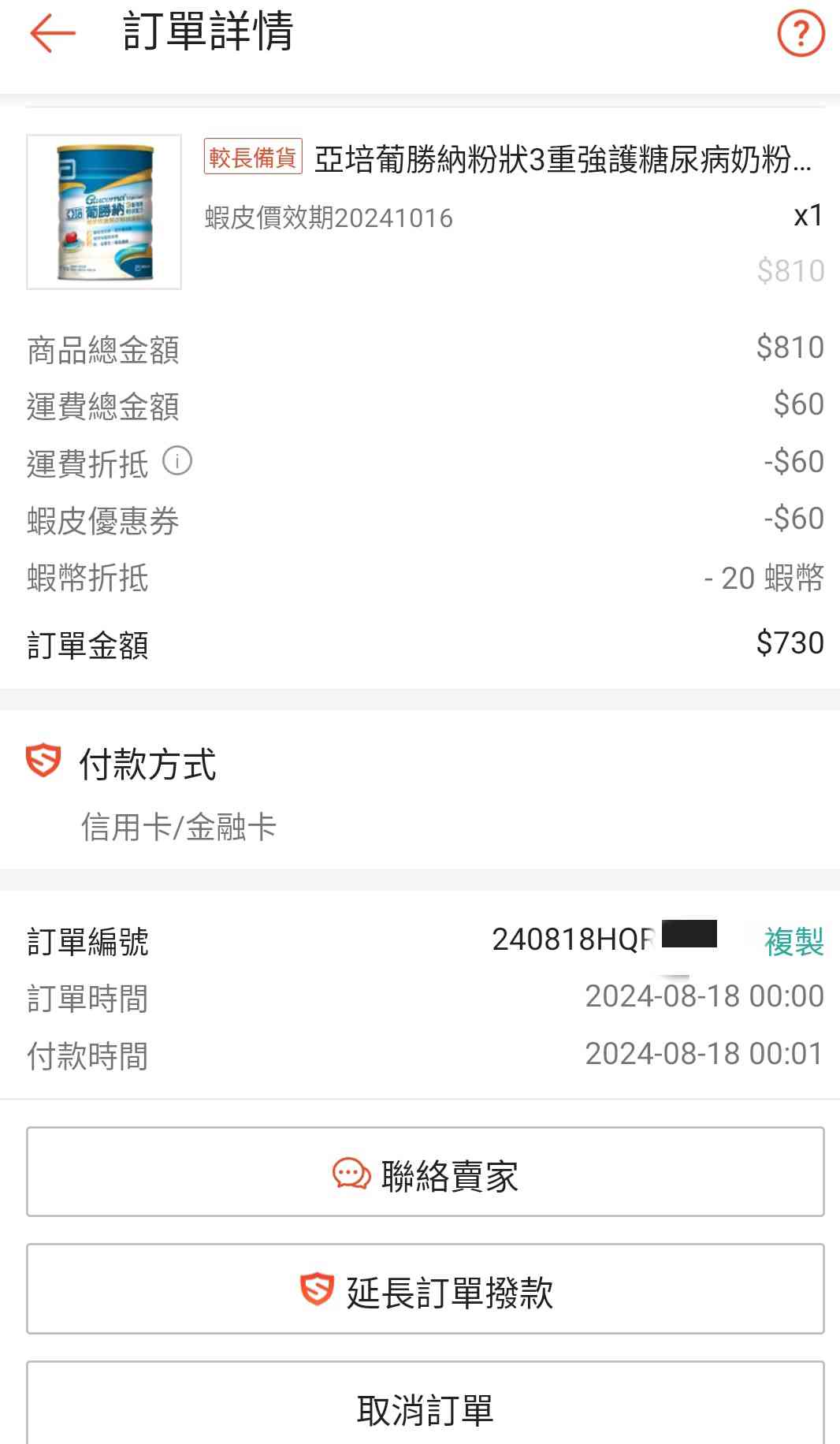Select 延長訂單撥款 button

[x=426, y=1289]
